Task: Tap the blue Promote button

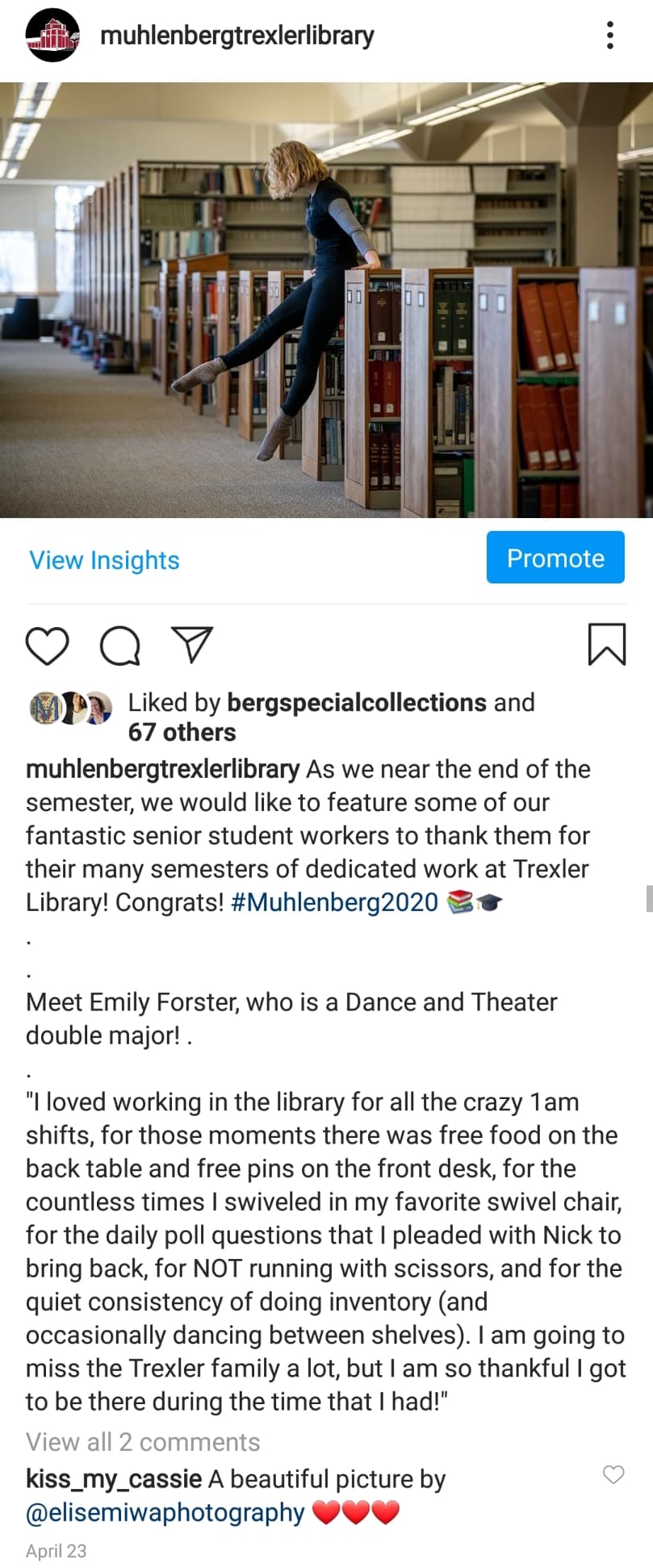Action: 555,558
